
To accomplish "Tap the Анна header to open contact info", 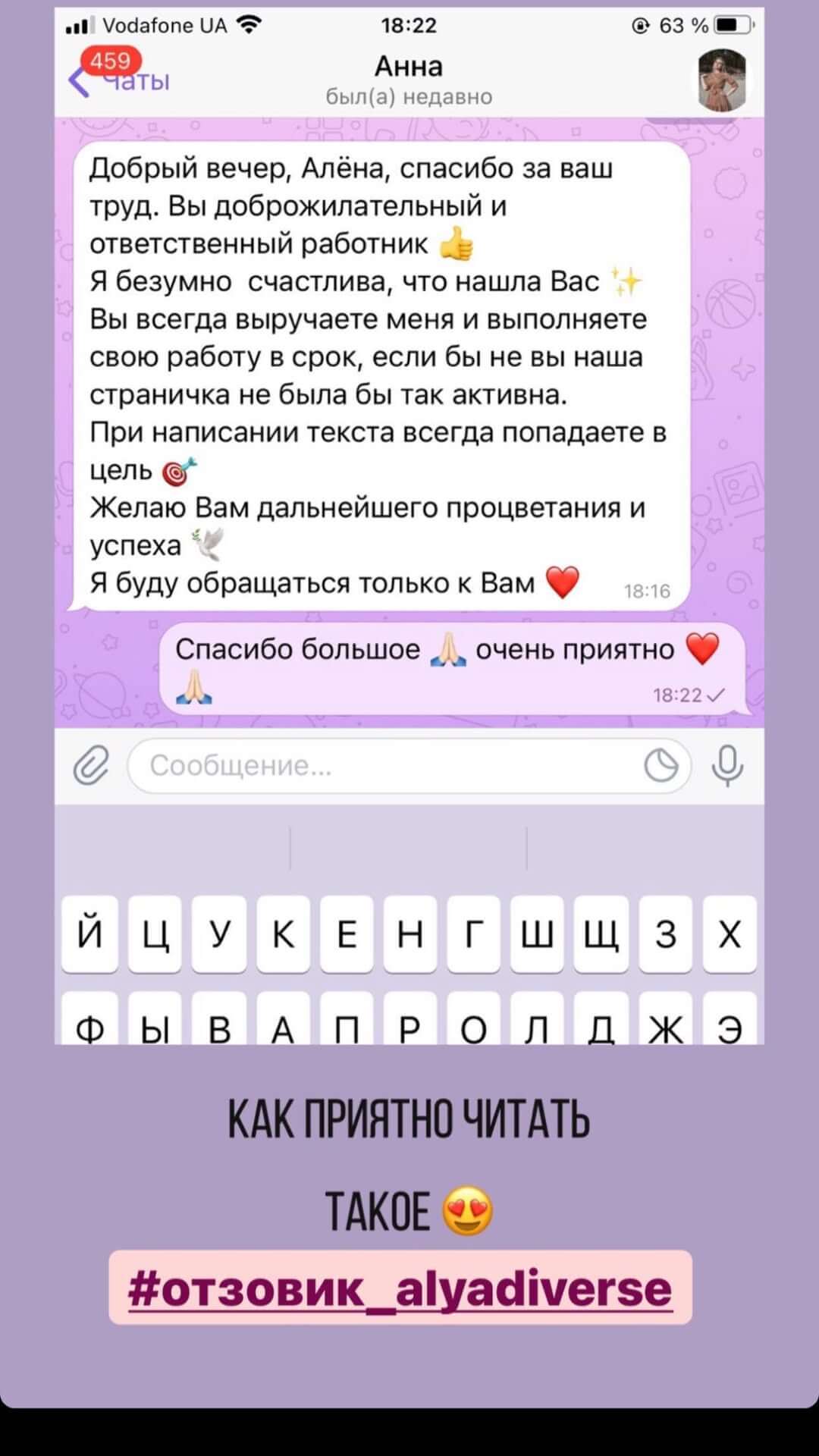I will tap(407, 68).
